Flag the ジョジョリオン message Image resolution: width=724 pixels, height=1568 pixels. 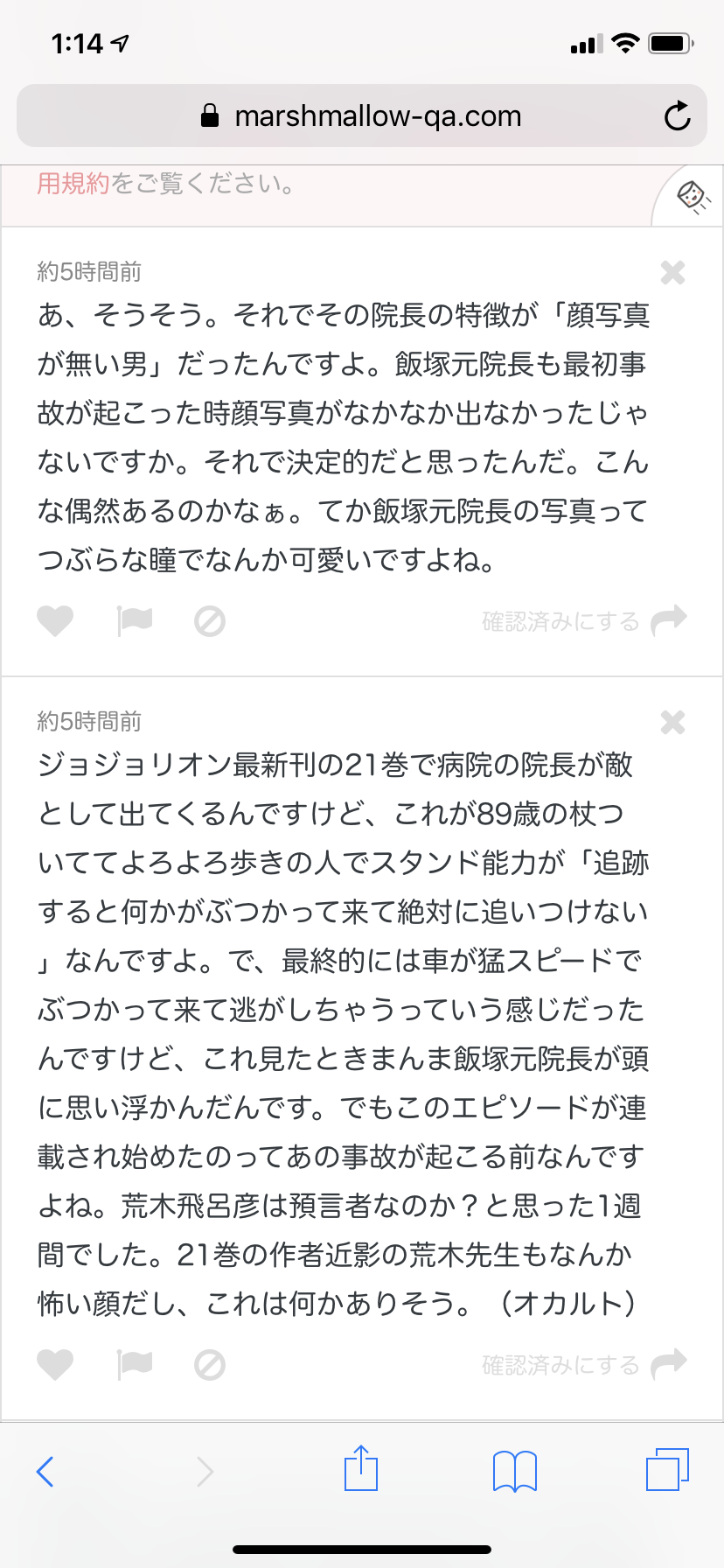135,1364
